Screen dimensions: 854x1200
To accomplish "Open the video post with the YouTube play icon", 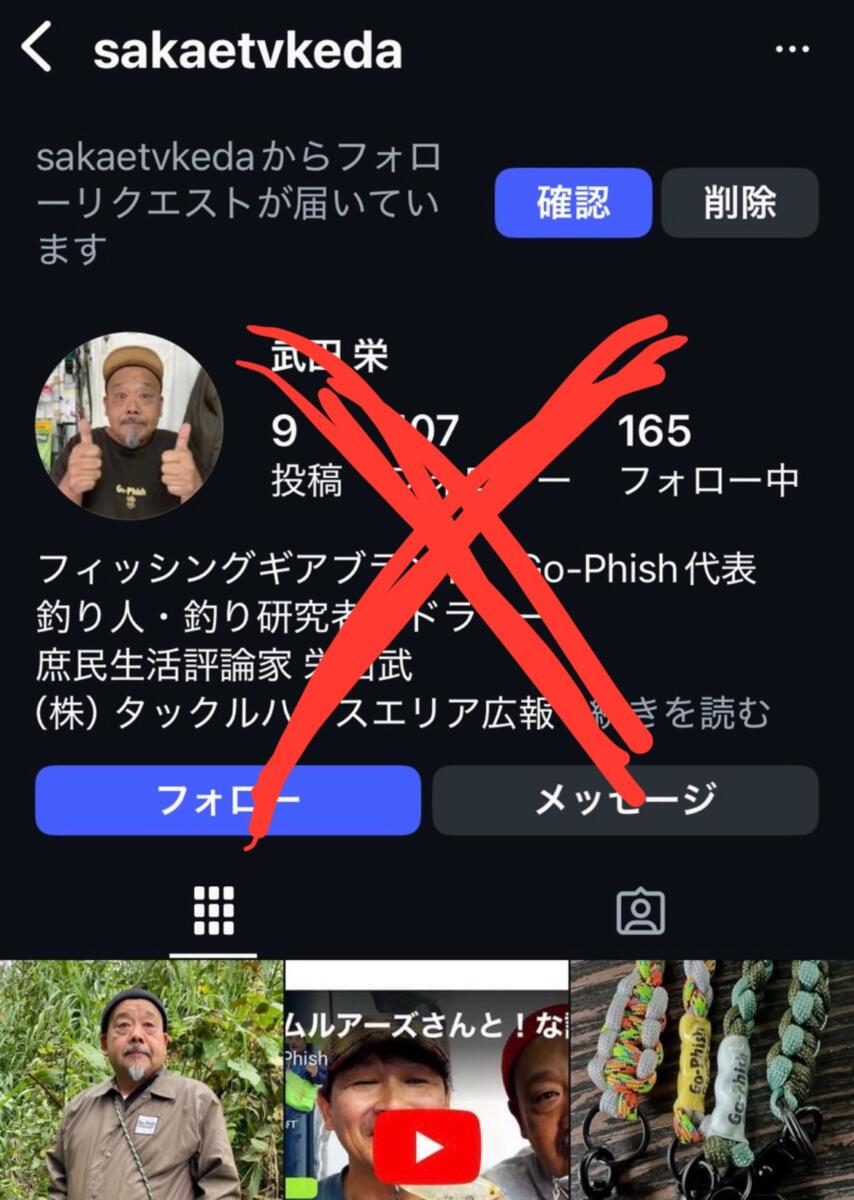I will (x=427, y=1080).
